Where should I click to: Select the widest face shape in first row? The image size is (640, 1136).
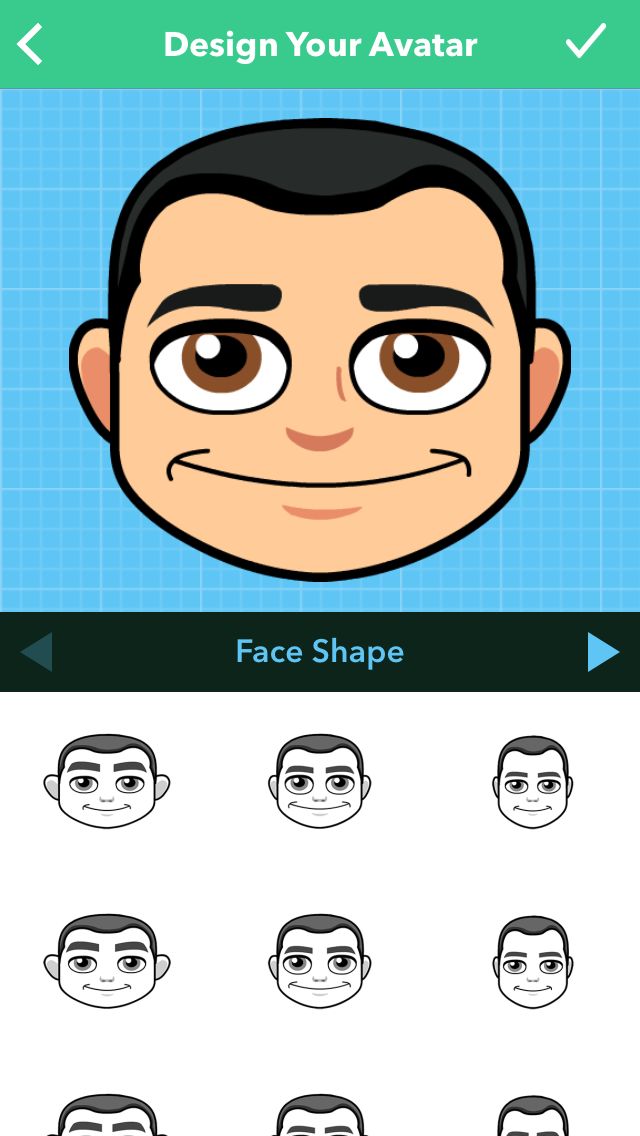[107, 781]
